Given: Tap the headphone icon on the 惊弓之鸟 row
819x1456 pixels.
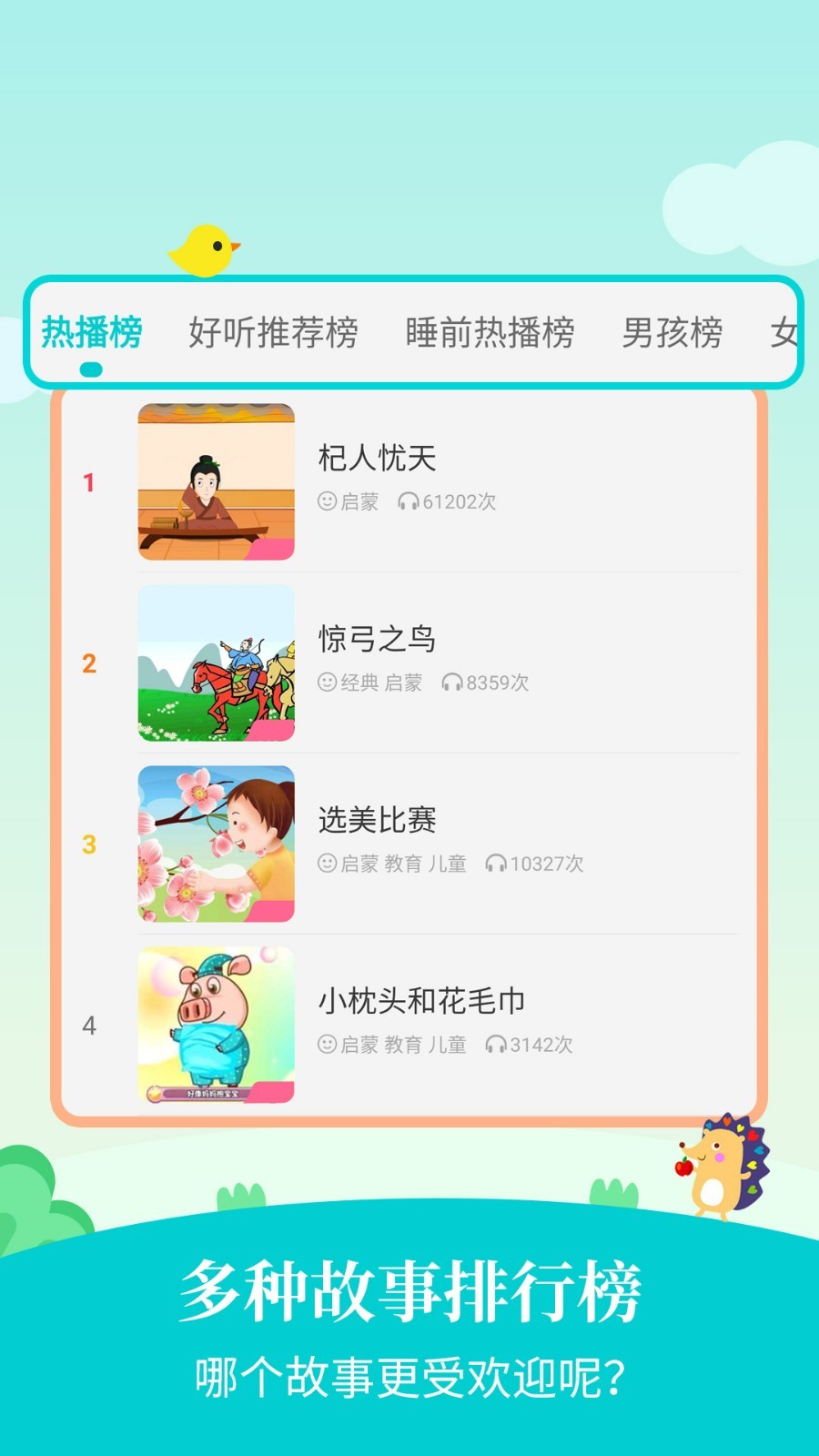Looking at the screenshot, I should (454, 682).
